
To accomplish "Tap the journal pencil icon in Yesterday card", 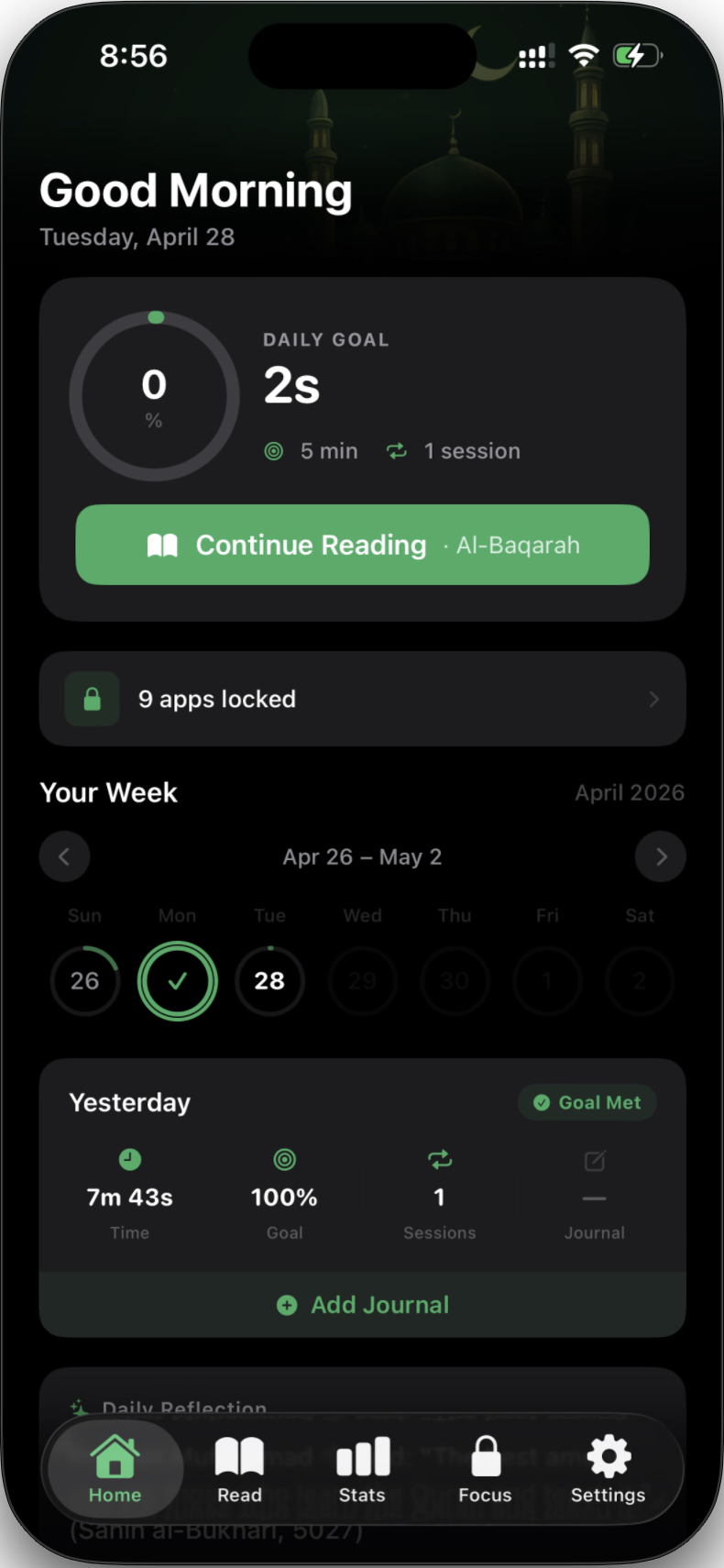I will 594,1159.
